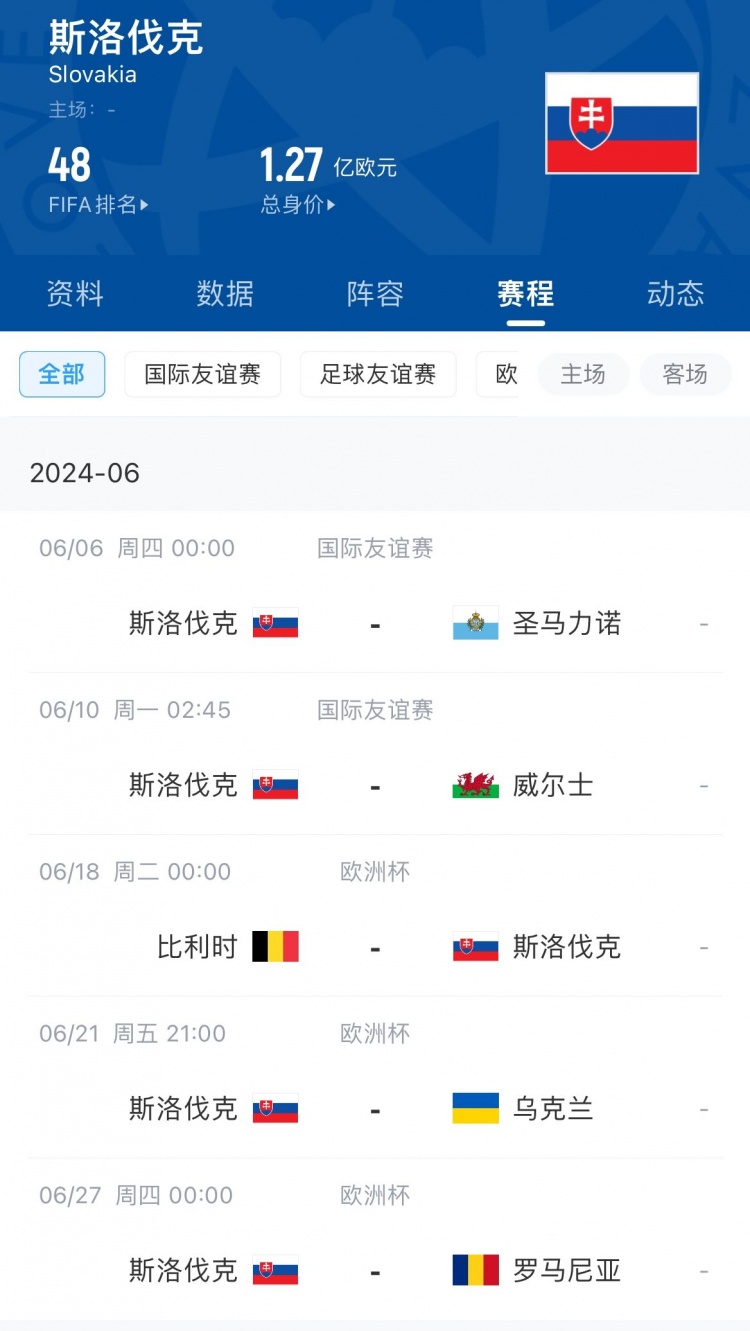Show only 主场 home matches
This screenshot has width=750, height=1331.
coord(583,374)
